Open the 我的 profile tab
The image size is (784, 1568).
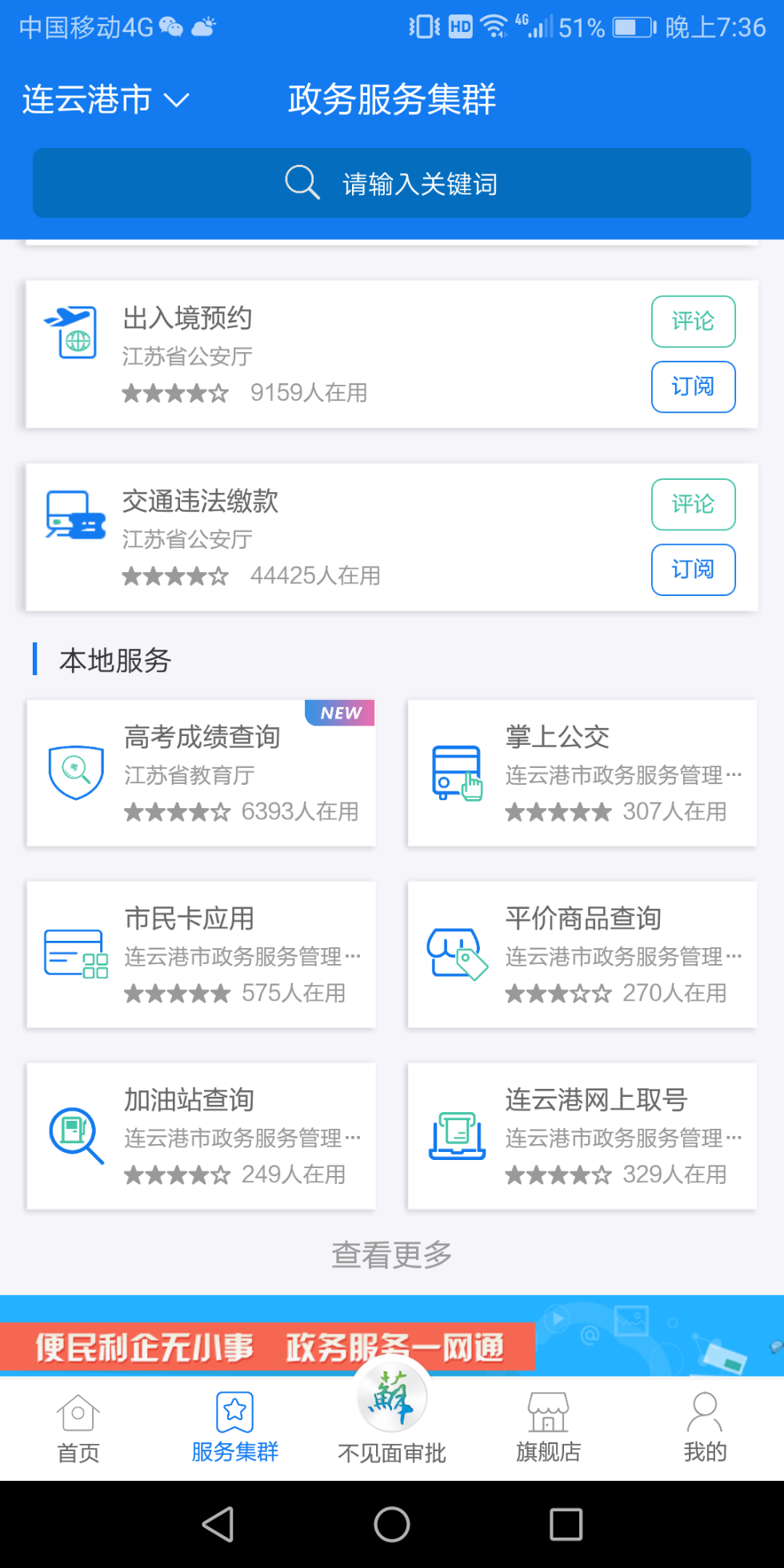tap(705, 1429)
